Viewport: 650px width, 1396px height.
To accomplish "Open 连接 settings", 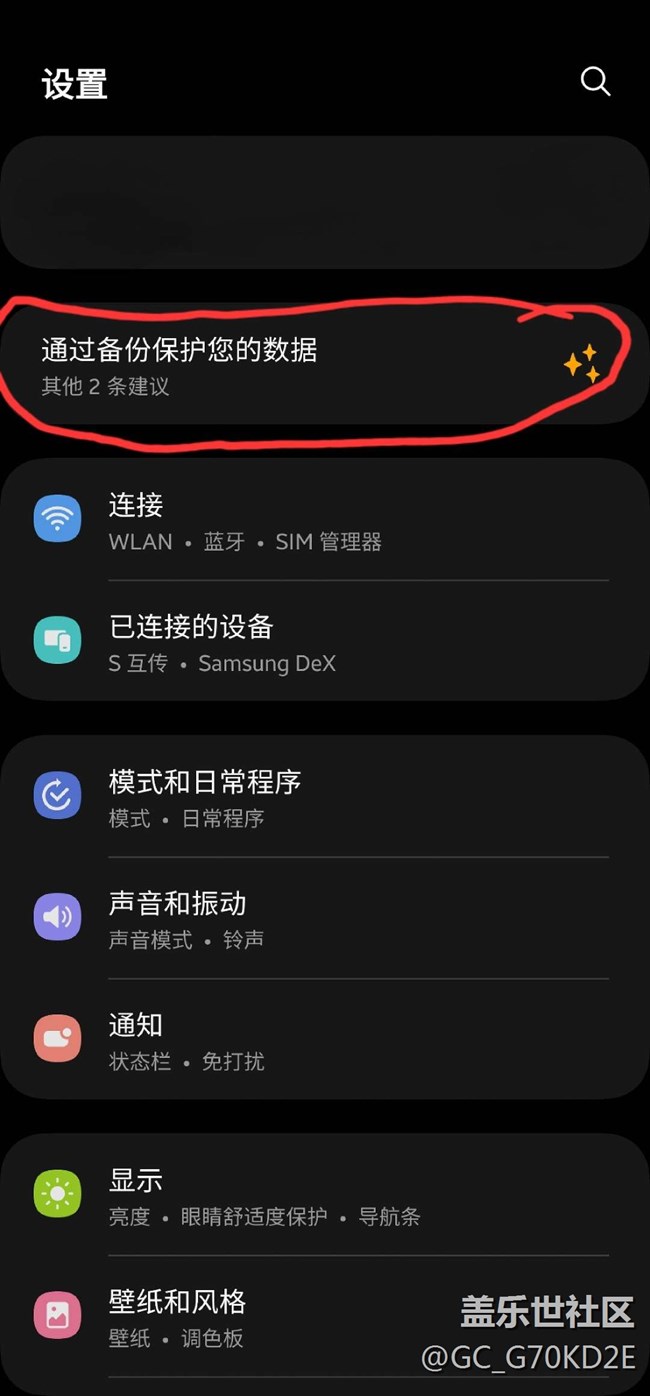I will click(325, 522).
